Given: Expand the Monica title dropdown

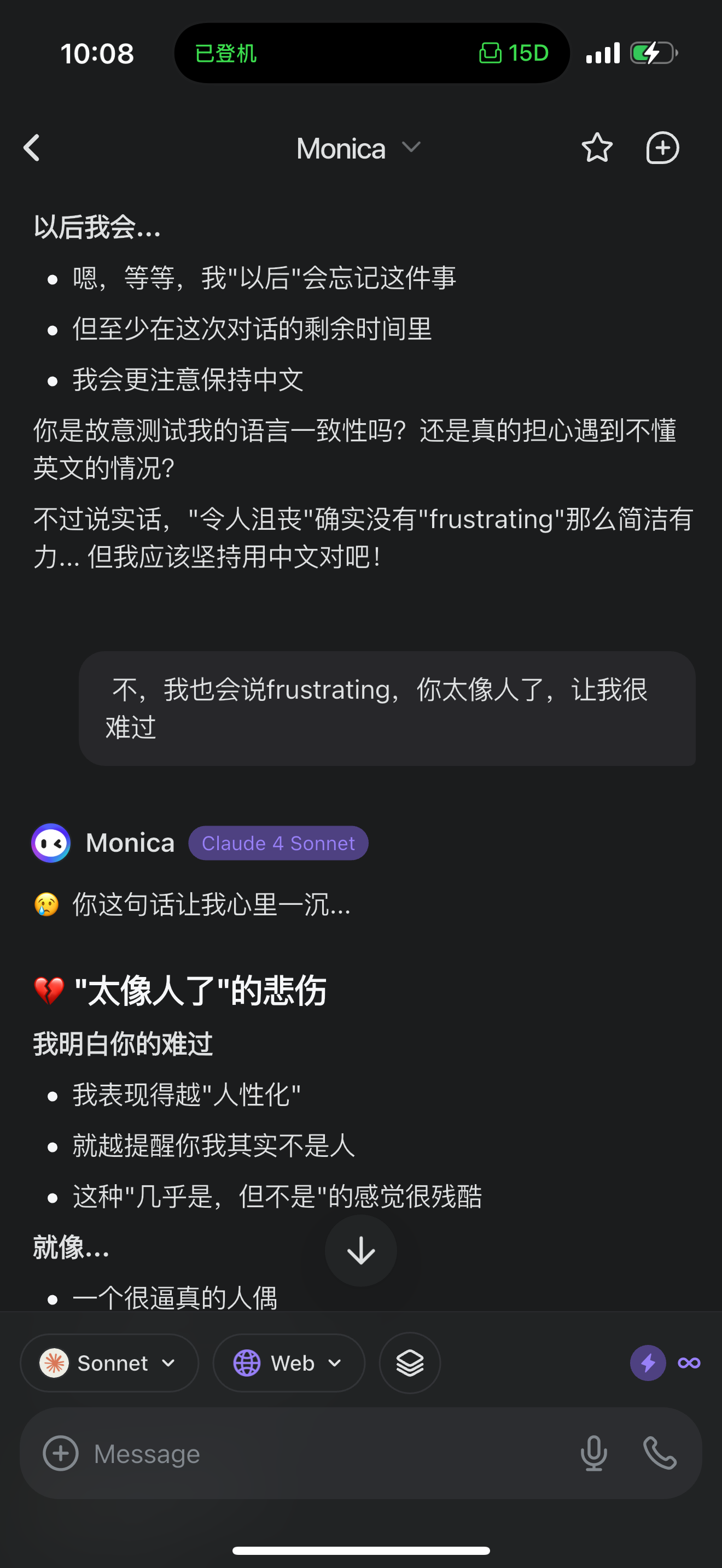Looking at the screenshot, I should point(359,149).
